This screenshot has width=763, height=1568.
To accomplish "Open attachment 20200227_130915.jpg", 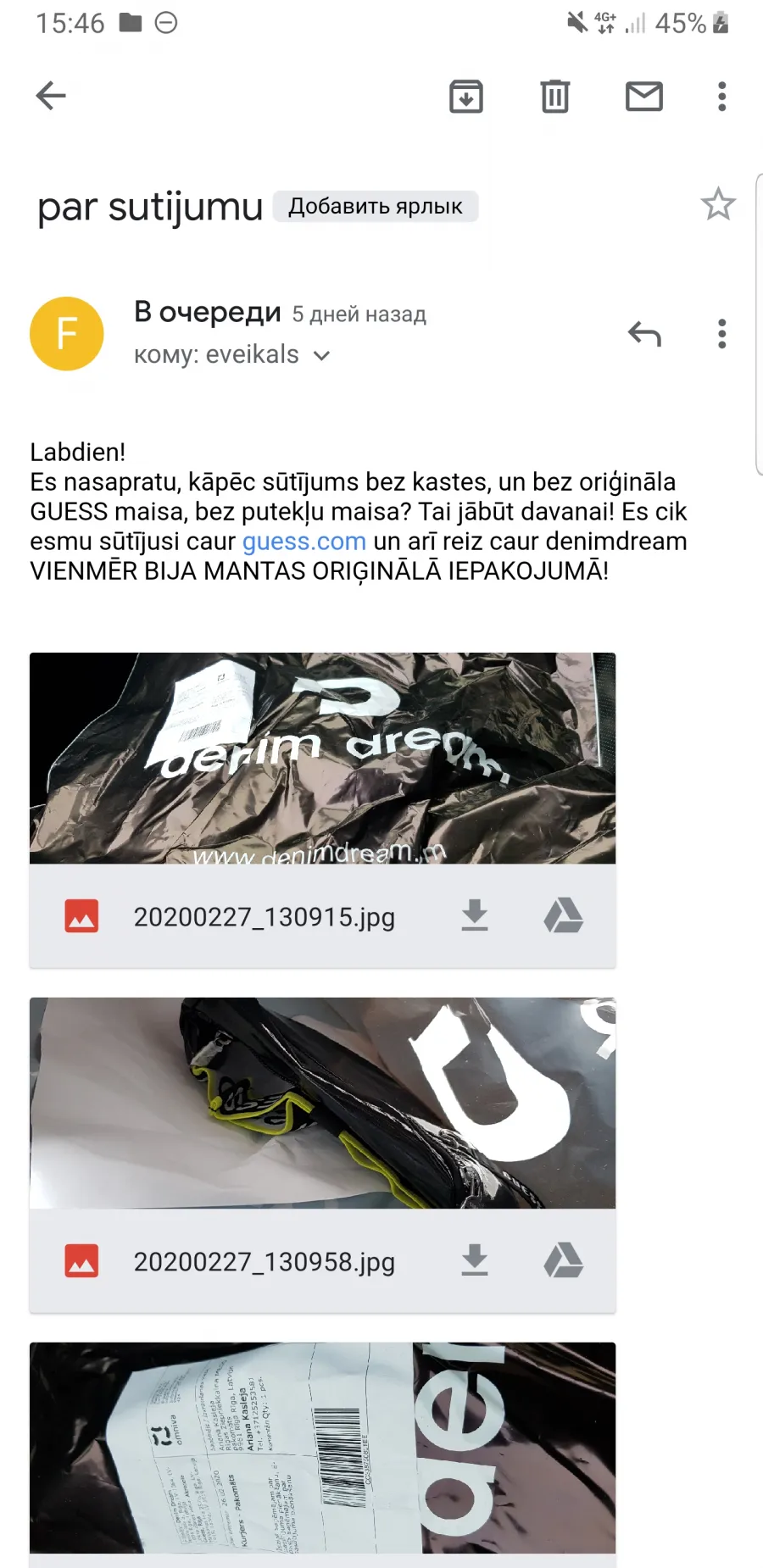I will pyautogui.click(x=322, y=759).
